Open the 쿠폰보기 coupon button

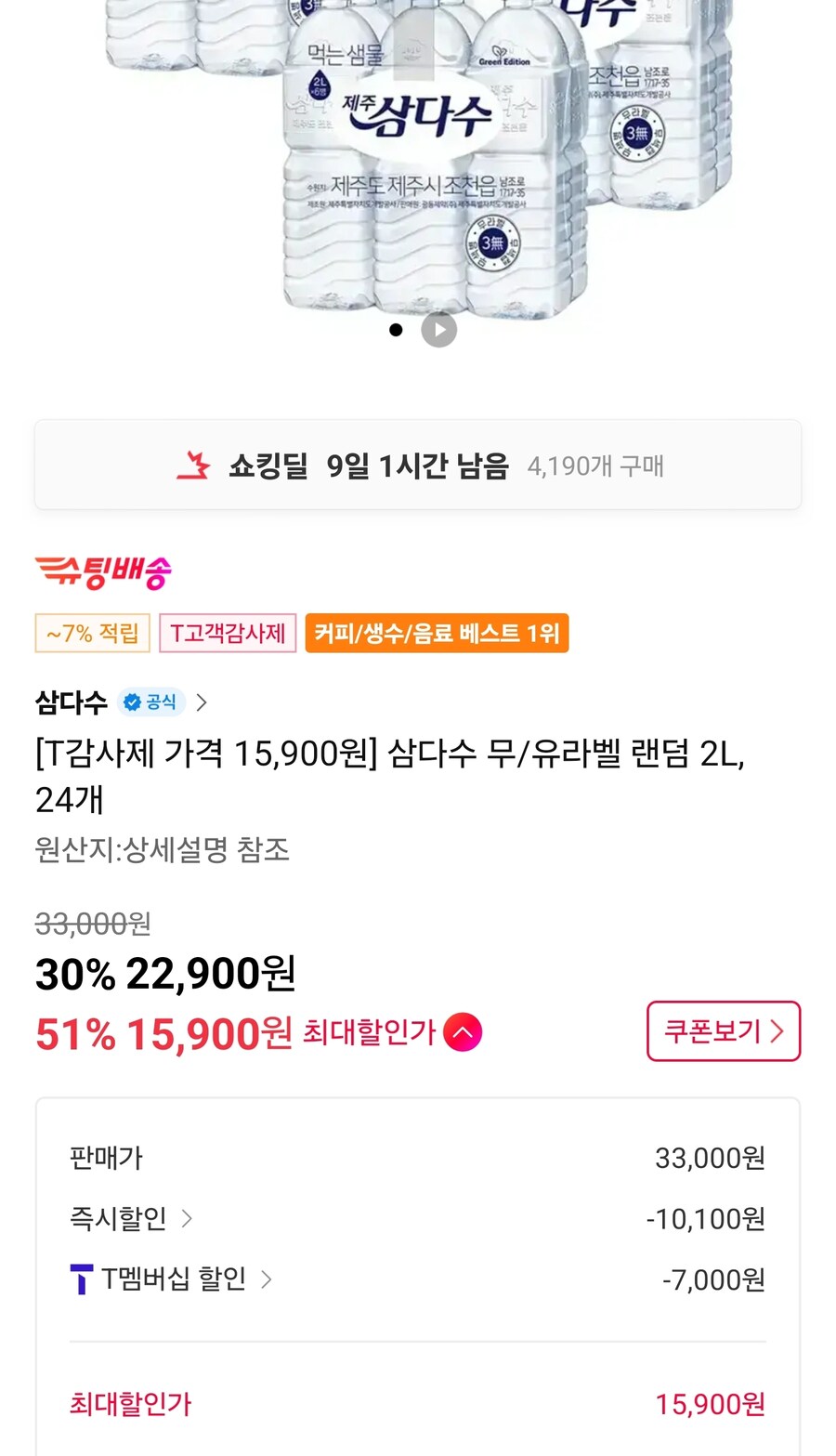[724, 1031]
